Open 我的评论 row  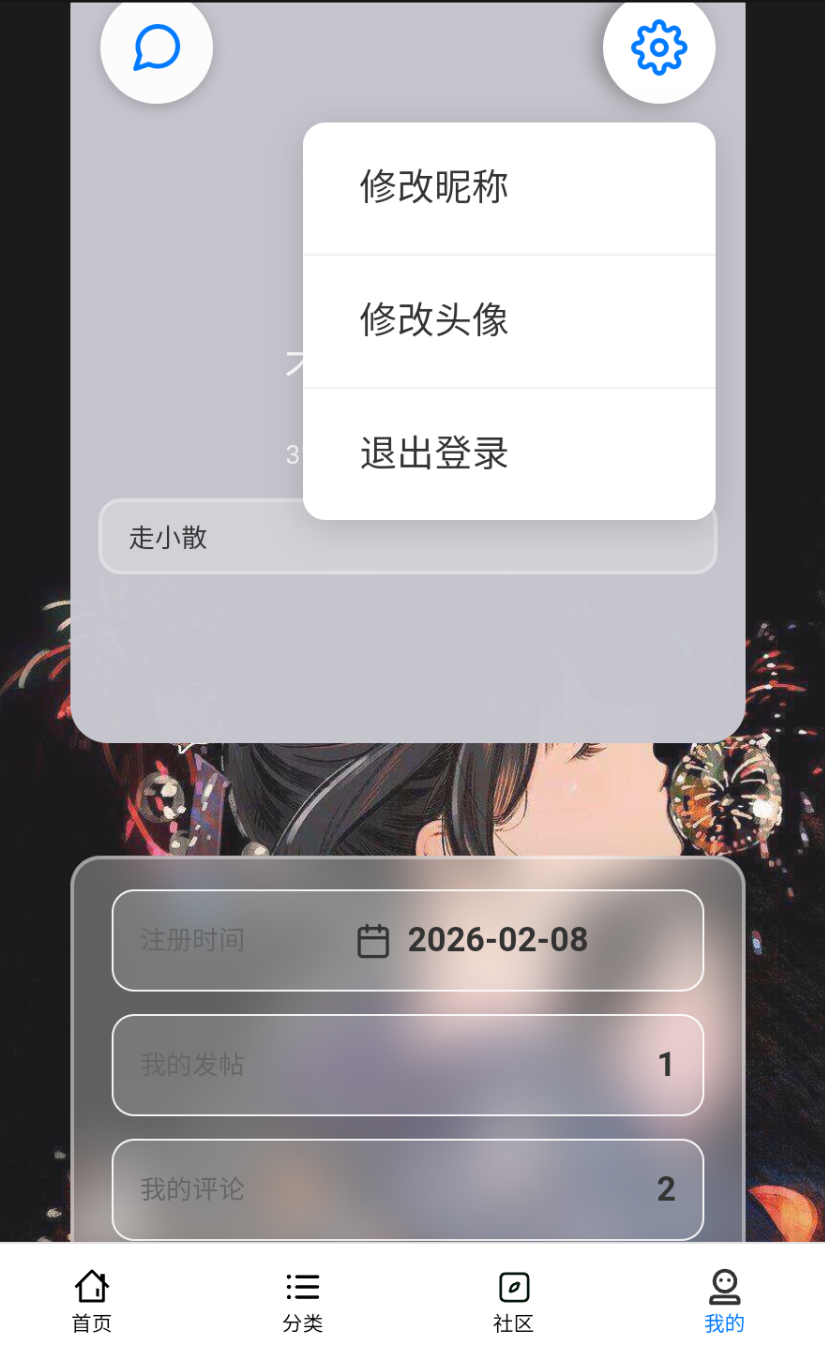(x=408, y=1190)
